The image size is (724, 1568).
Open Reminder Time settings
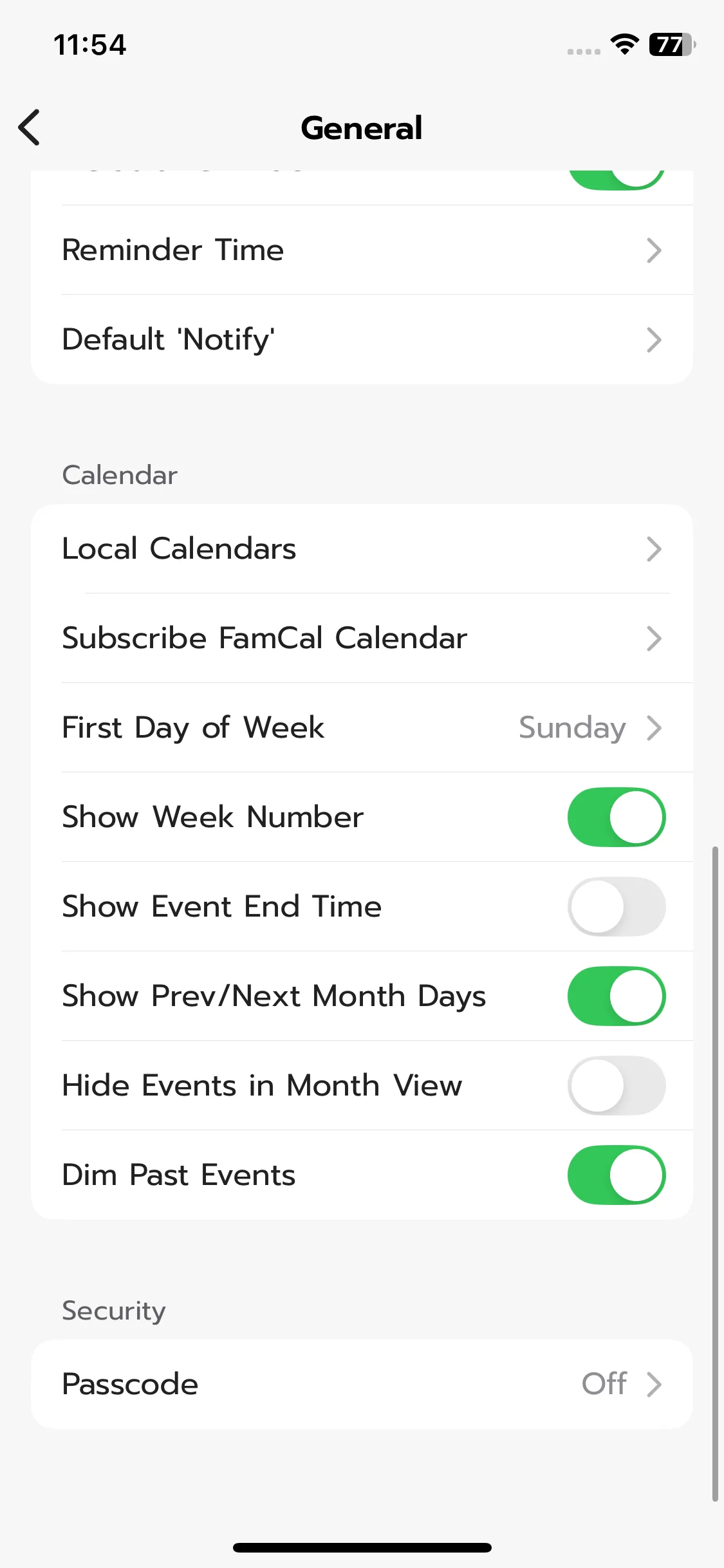tap(362, 250)
